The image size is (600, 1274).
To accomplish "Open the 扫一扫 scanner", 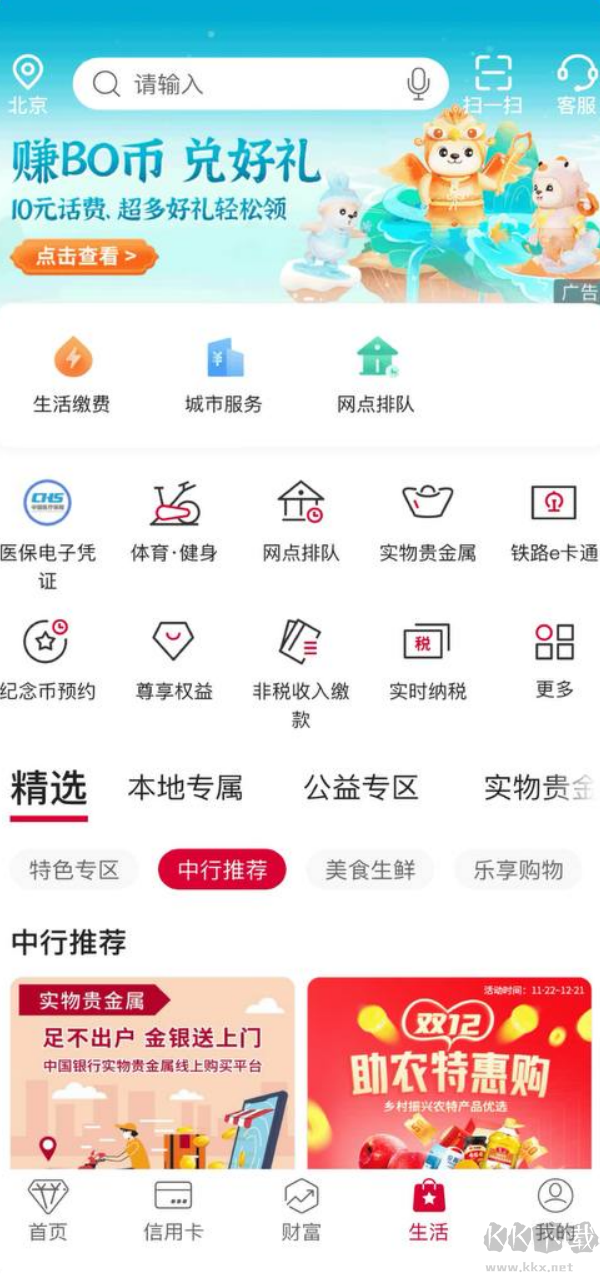I will tap(493, 84).
